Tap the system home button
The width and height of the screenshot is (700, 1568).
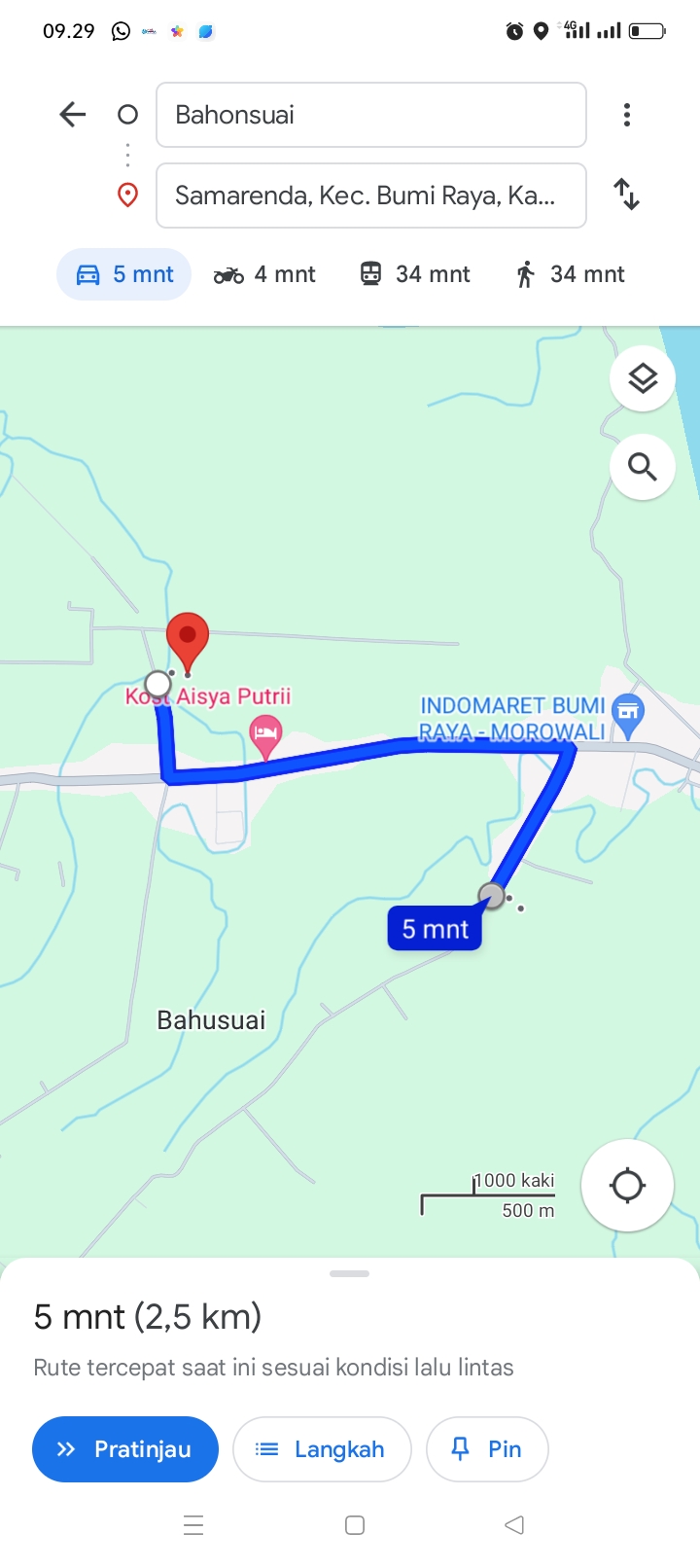pos(355,1525)
